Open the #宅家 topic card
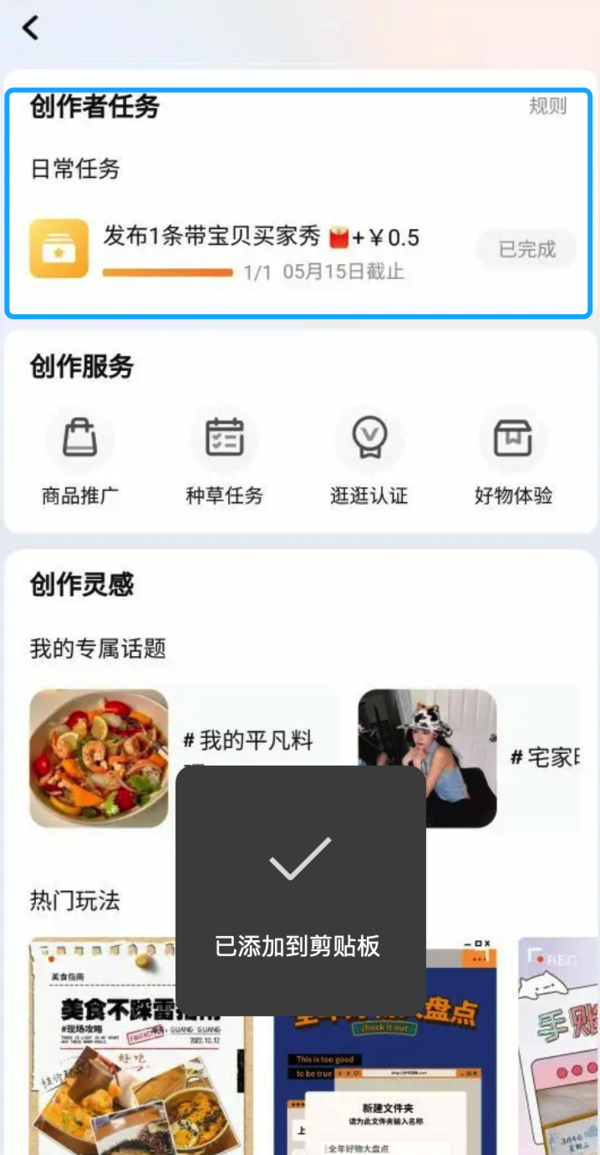Viewport: 600px width, 1155px height. (x=468, y=759)
